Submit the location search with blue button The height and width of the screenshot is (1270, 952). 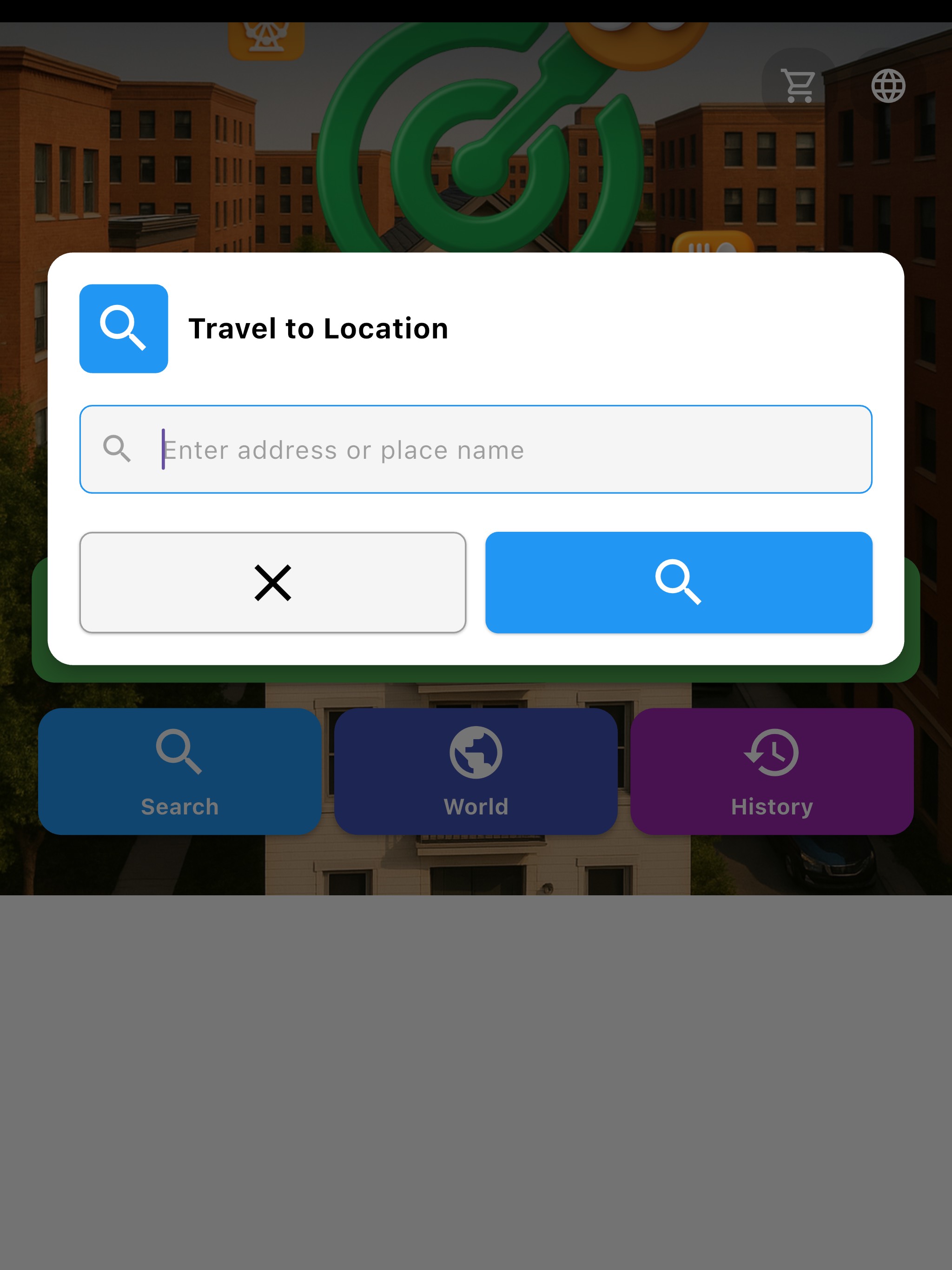[678, 582]
